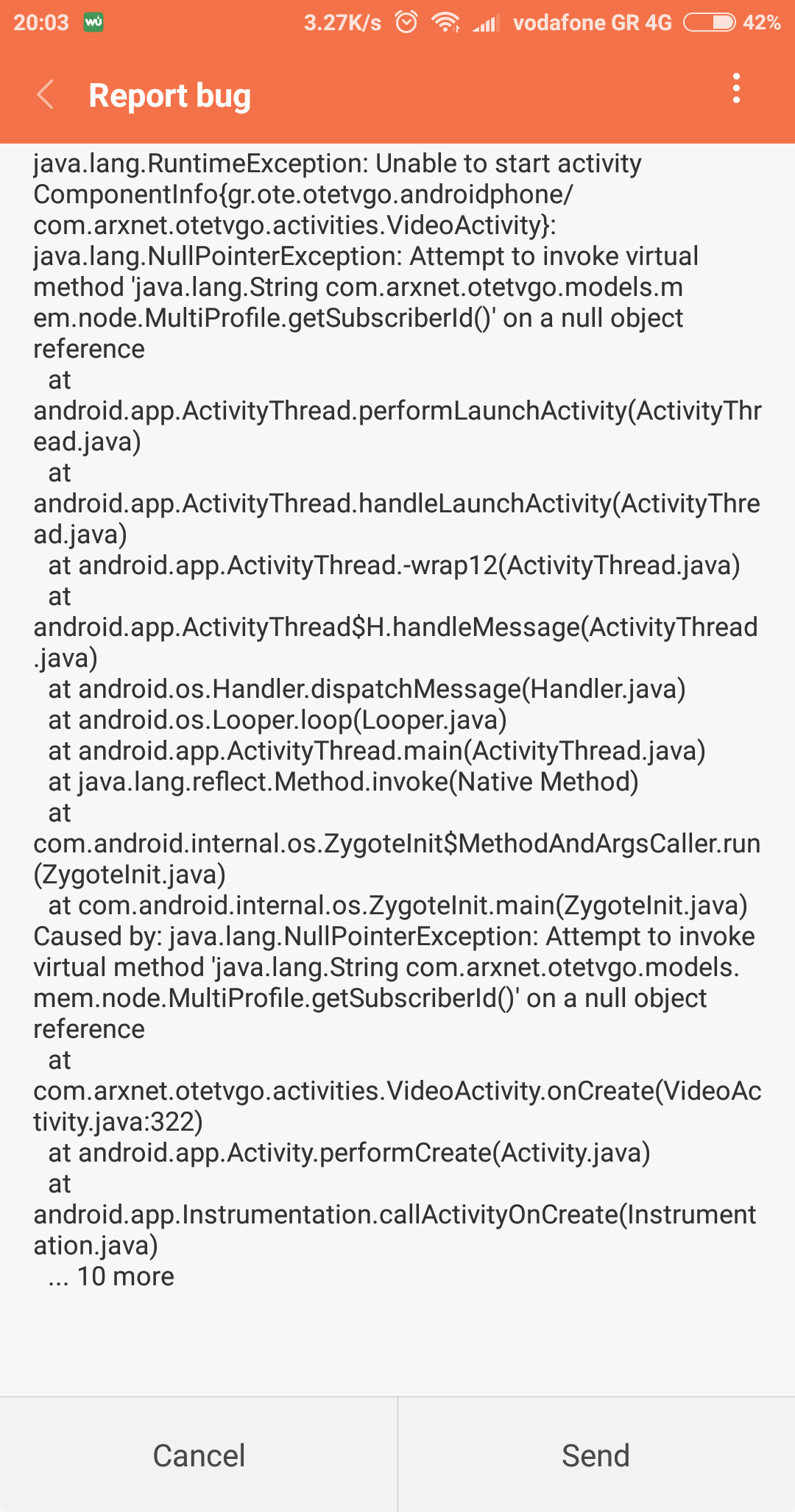
Task: Open the three-dot overflow menu
Action: 736,89
